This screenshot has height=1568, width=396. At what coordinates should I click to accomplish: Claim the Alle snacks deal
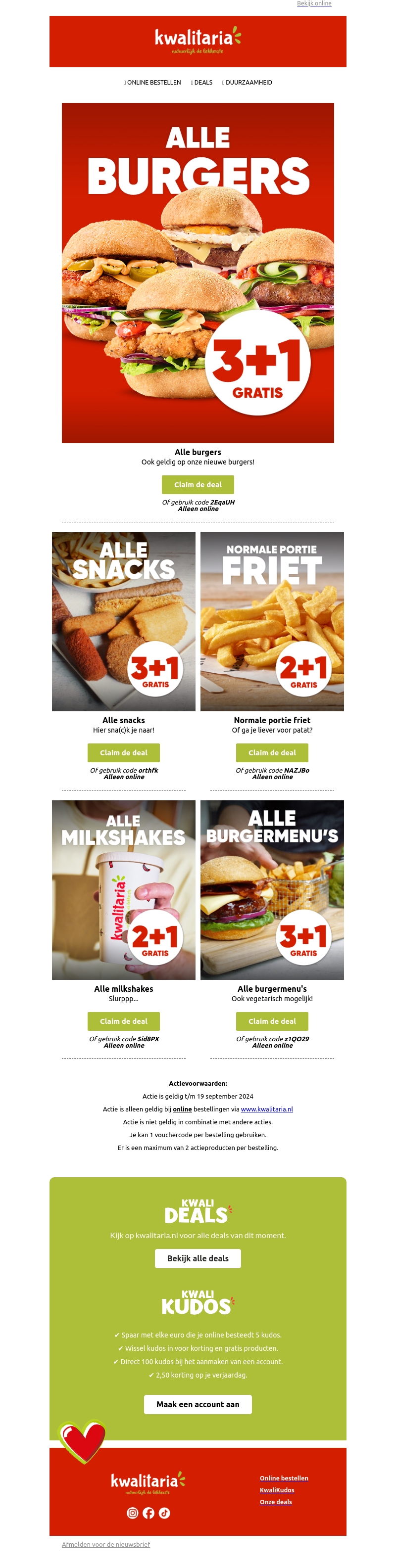tap(123, 752)
